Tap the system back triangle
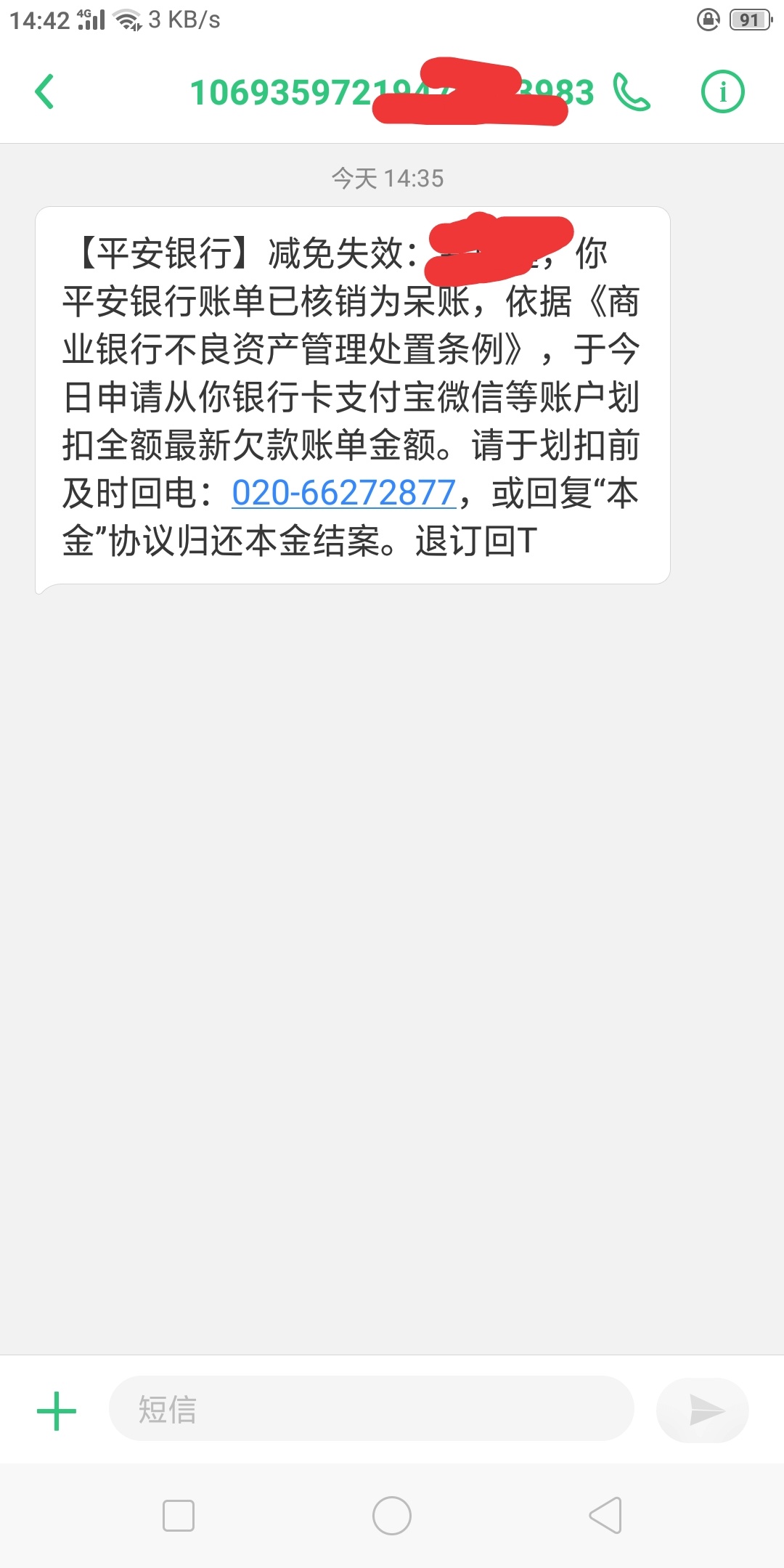This screenshot has height=1568, width=784. pyautogui.click(x=605, y=1516)
